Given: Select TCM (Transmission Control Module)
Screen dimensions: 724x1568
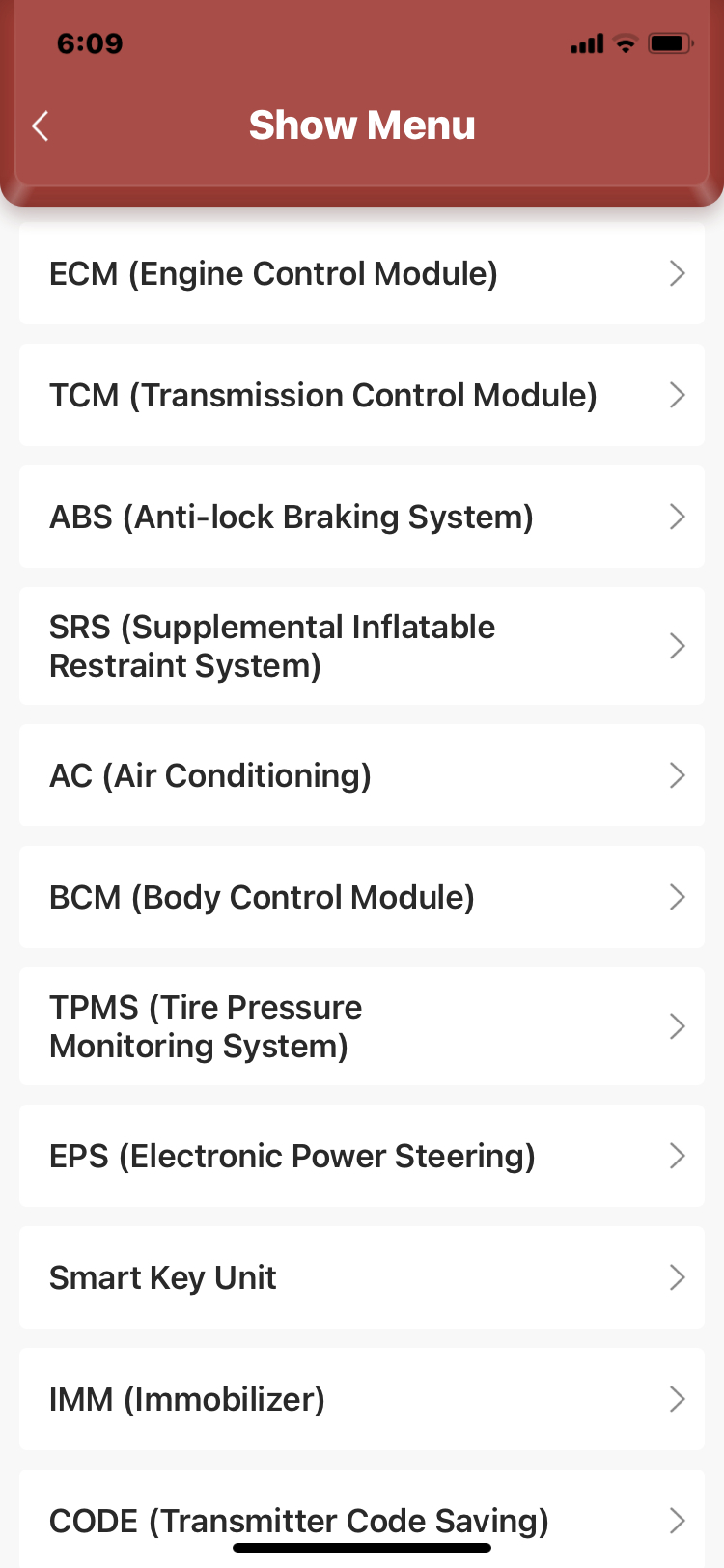Looking at the screenshot, I should (x=361, y=396).
